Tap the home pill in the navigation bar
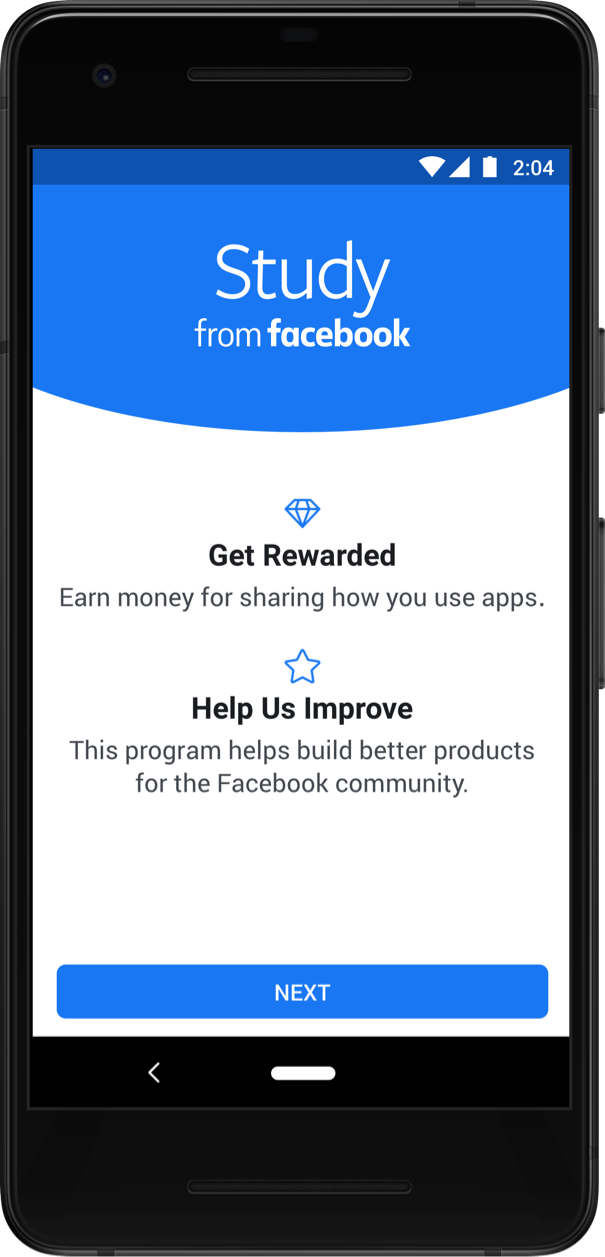 click(303, 1073)
